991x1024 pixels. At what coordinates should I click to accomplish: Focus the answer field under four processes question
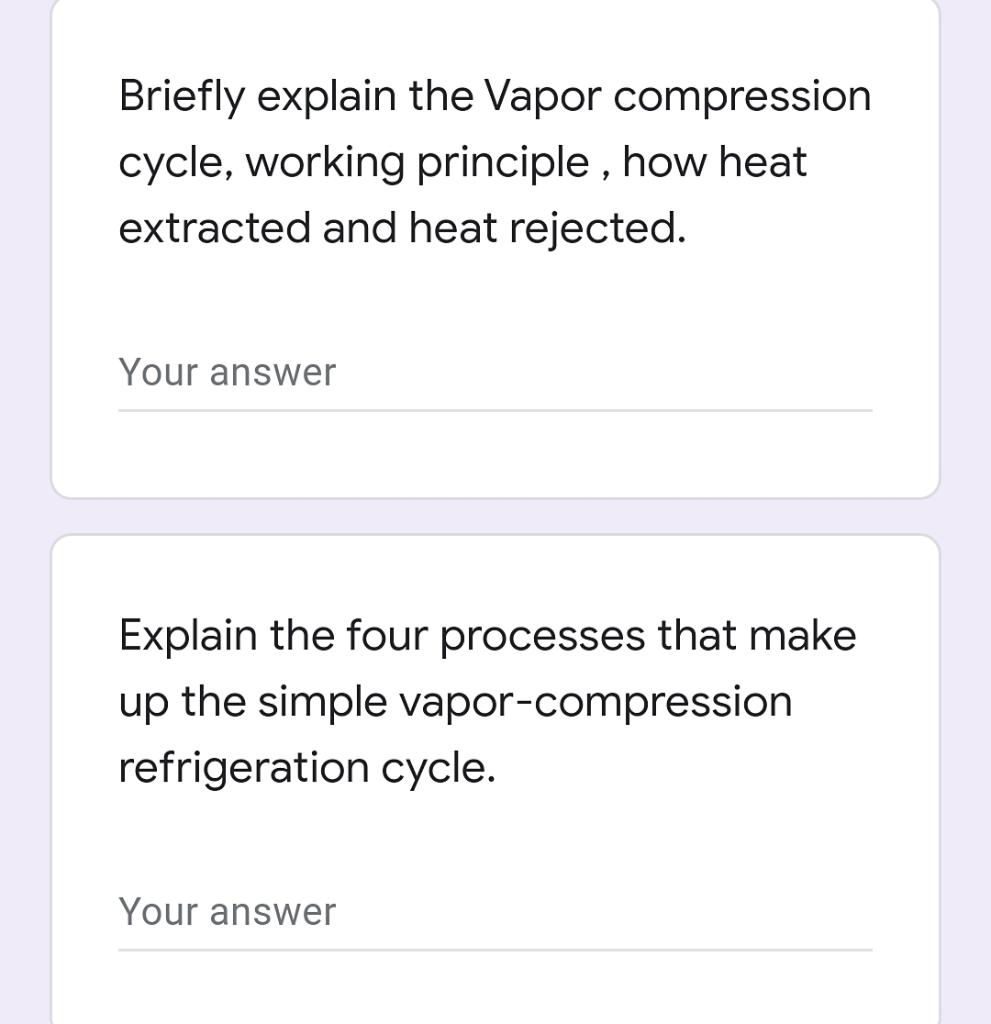point(494,913)
